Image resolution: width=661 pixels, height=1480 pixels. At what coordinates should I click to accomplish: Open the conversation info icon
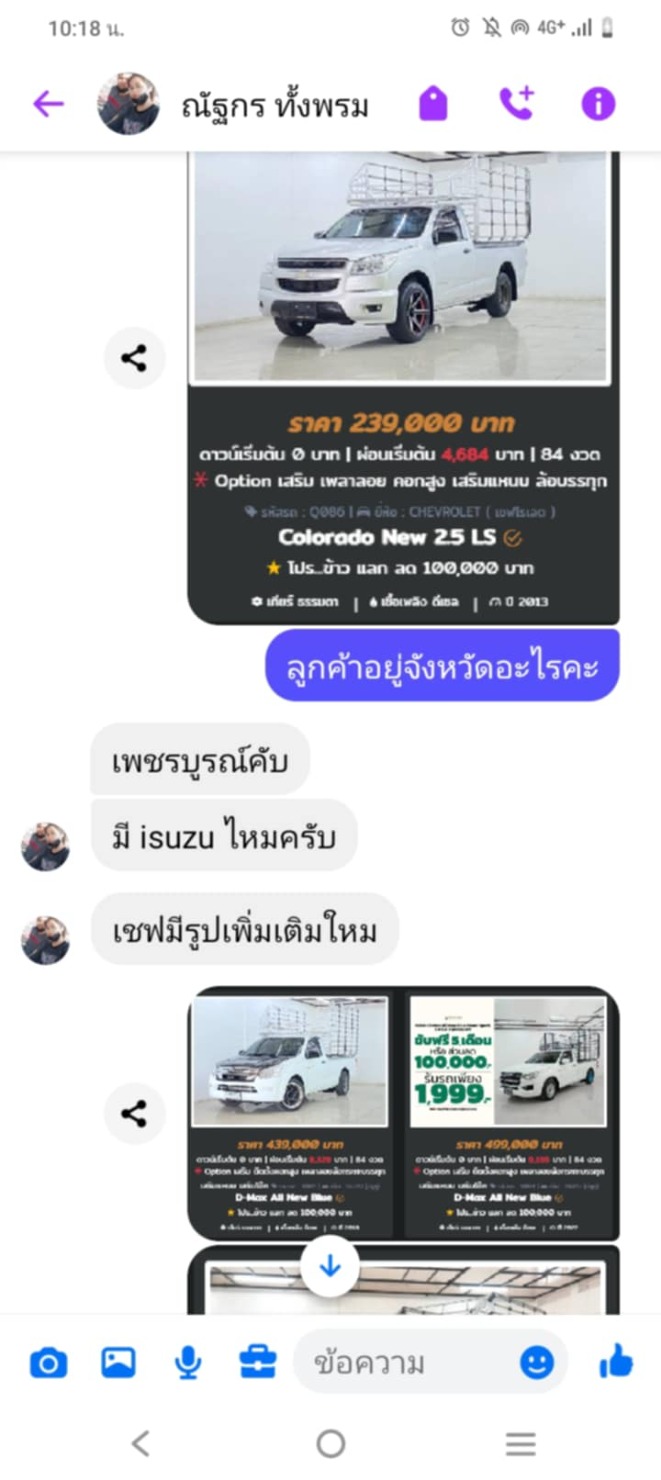[598, 104]
